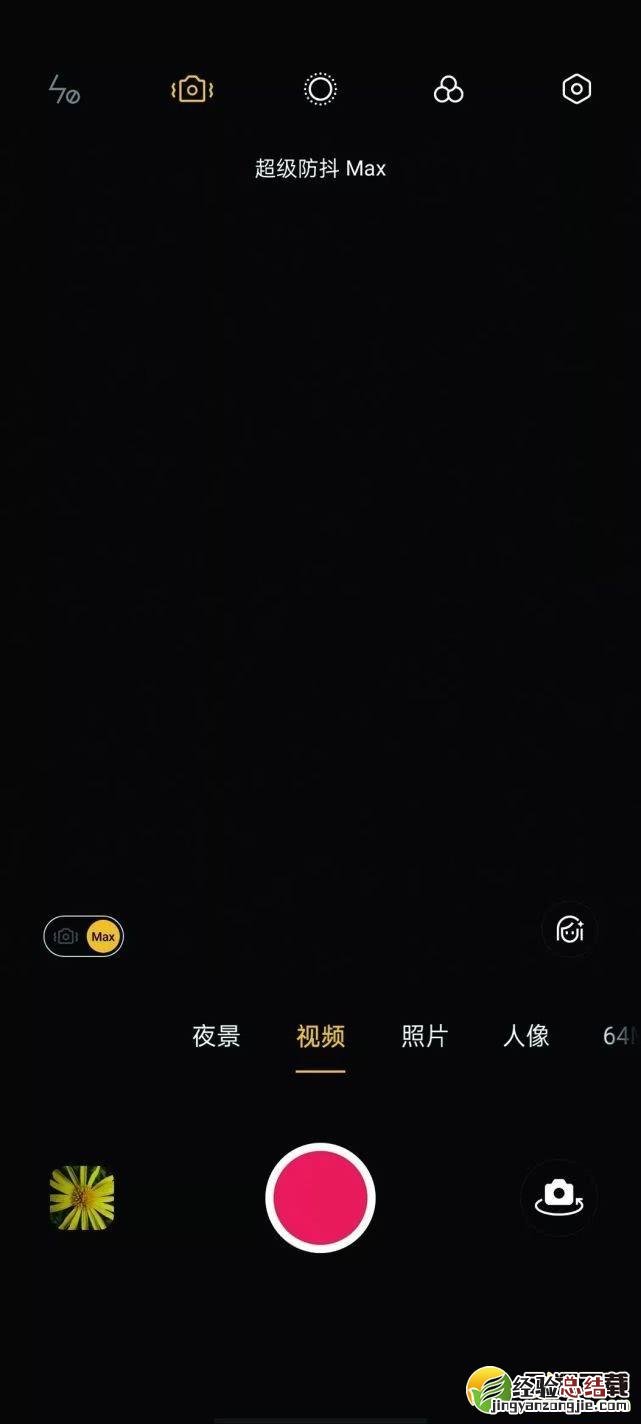Switch to 人像 mode
The height and width of the screenshot is (1424, 641).
526,1036
